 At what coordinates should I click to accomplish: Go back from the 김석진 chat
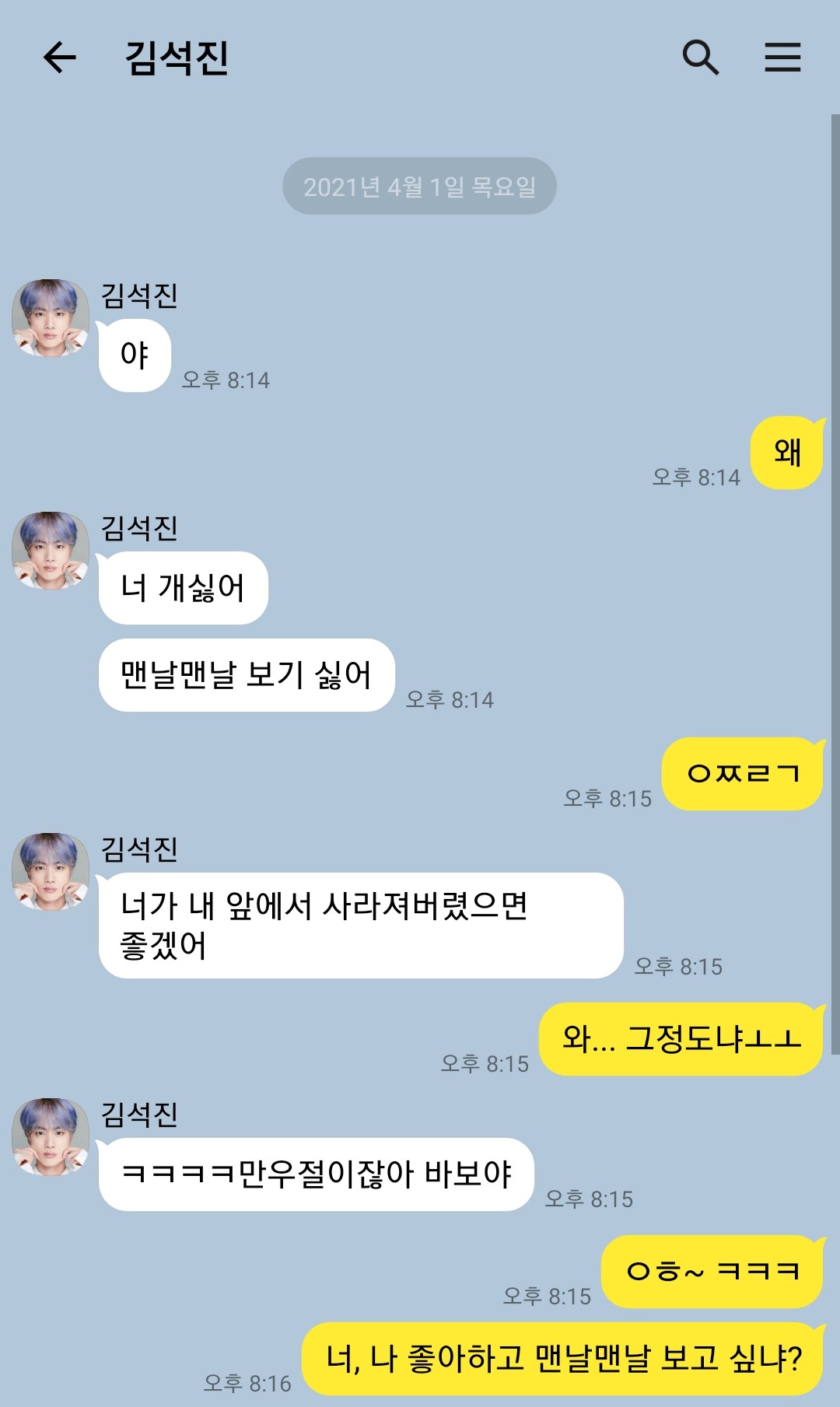point(59,58)
